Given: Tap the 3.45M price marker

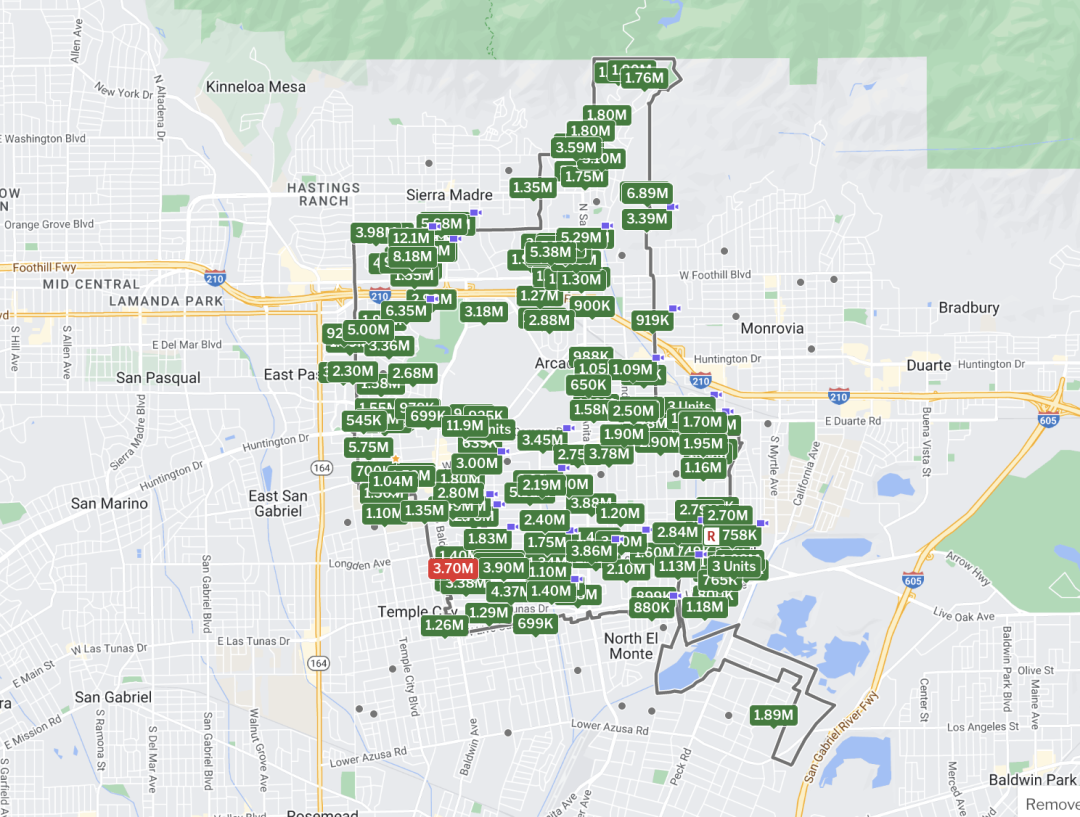Looking at the screenshot, I should [x=542, y=440].
